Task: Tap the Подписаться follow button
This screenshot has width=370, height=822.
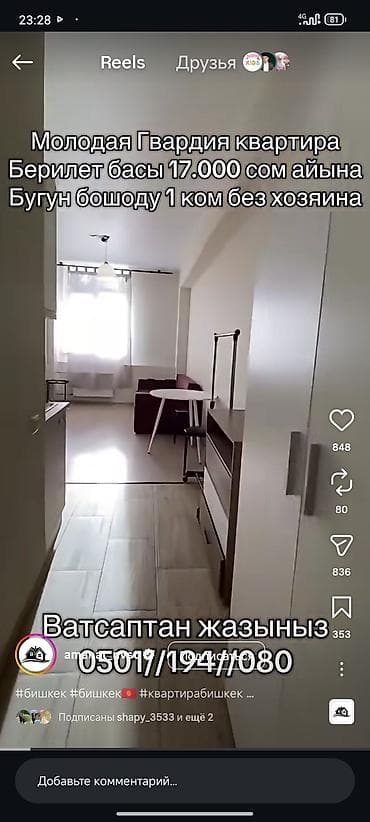Action: pyautogui.click(x=217, y=655)
